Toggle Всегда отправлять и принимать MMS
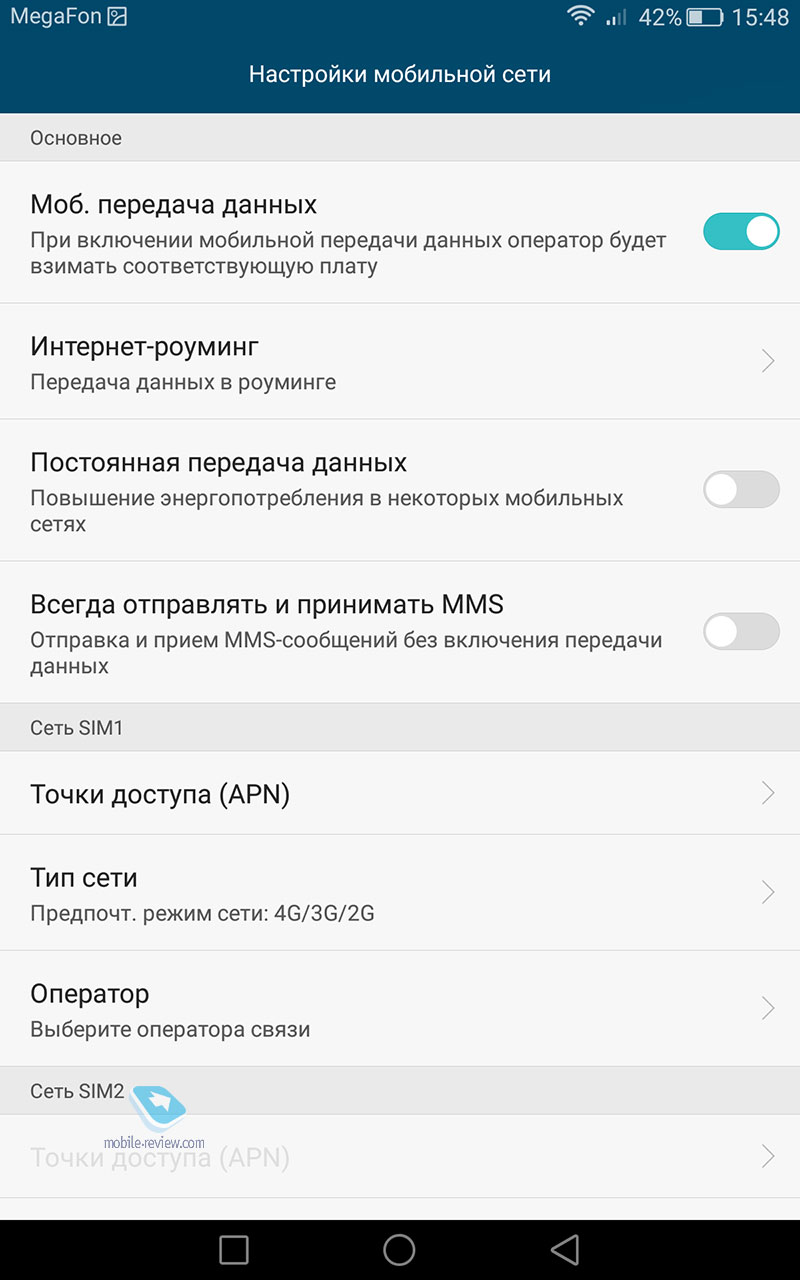The image size is (800, 1280). point(741,632)
